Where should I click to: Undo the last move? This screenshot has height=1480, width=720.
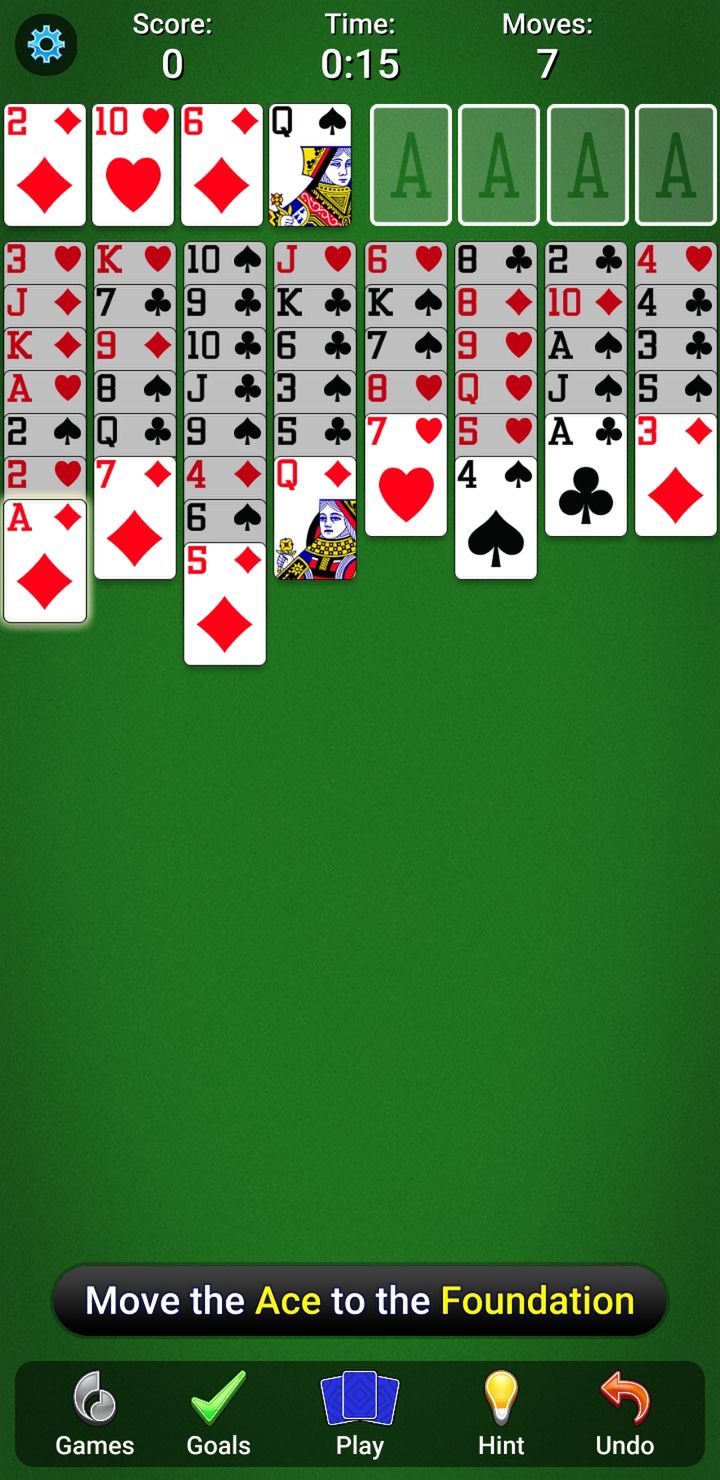[x=625, y=1414]
